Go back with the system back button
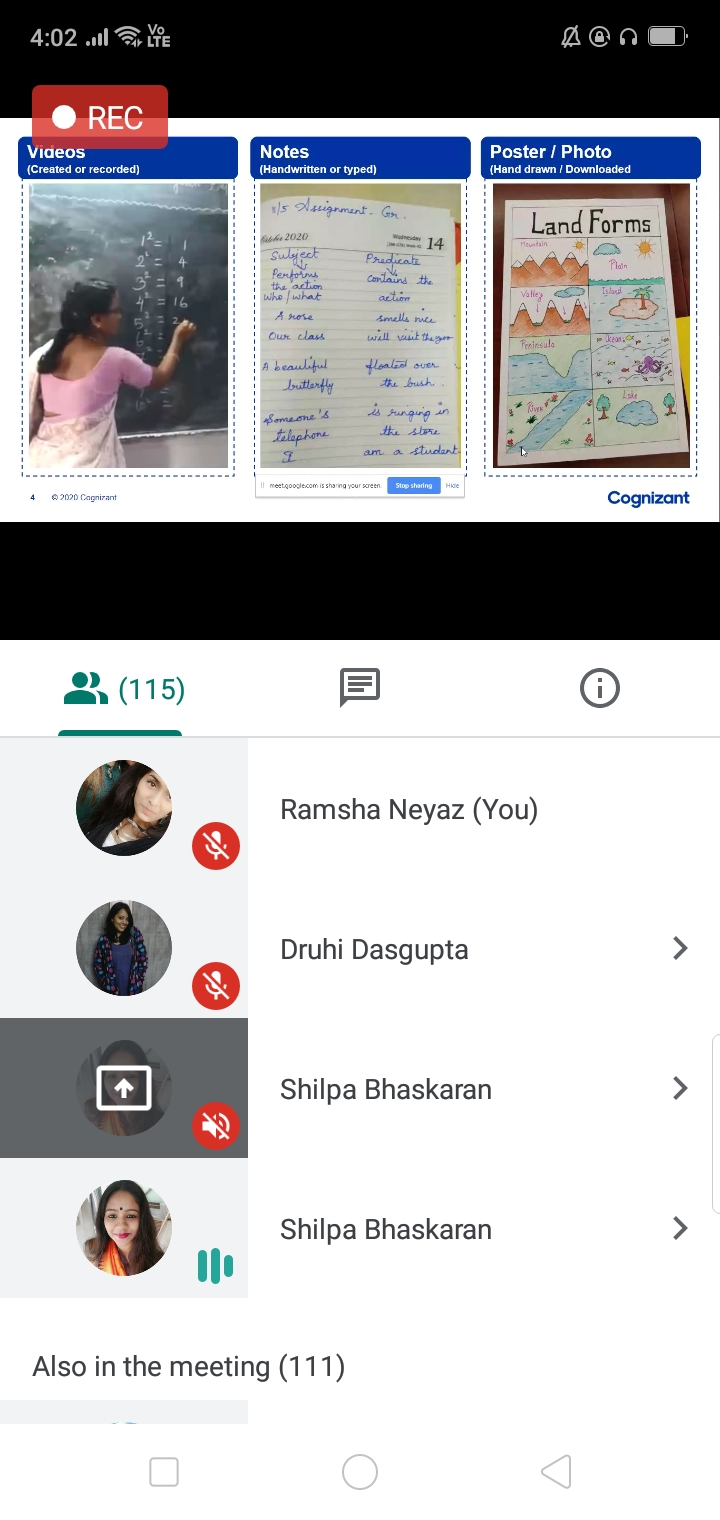 pos(556,1472)
